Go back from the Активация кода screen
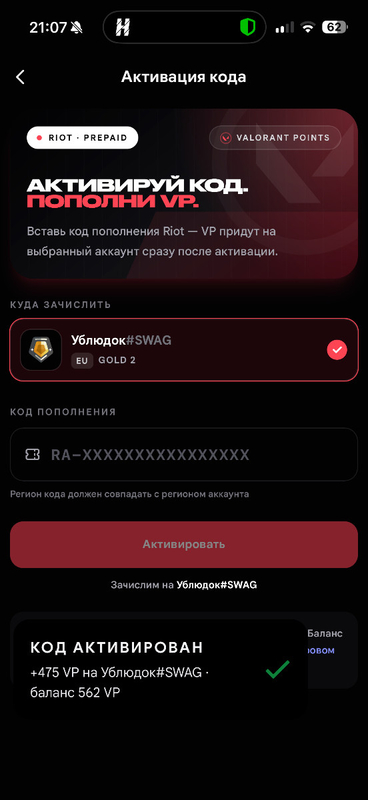Viewport: 368px width, 800px height. (20, 77)
